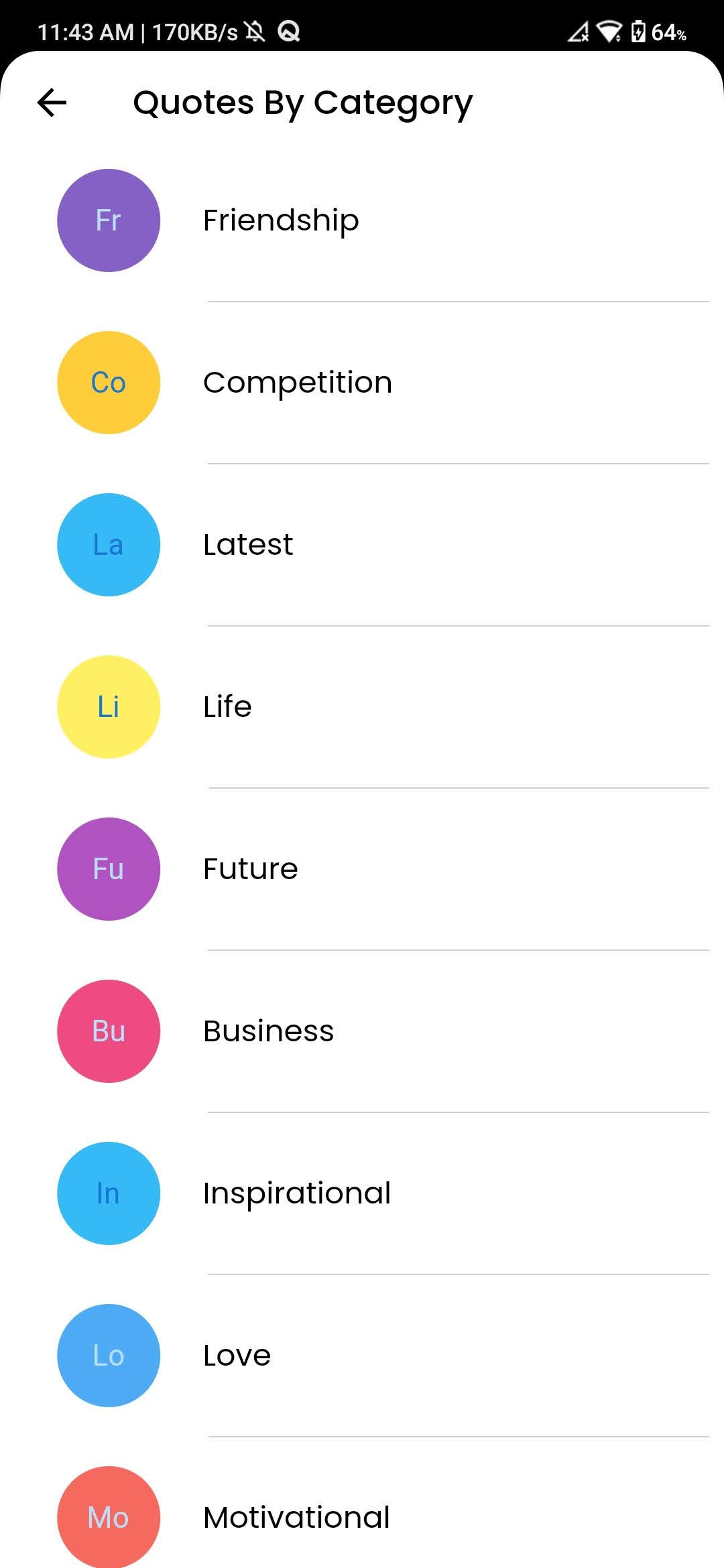Tap the back arrow to exit category list
The height and width of the screenshot is (1568, 724).
(52, 102)
